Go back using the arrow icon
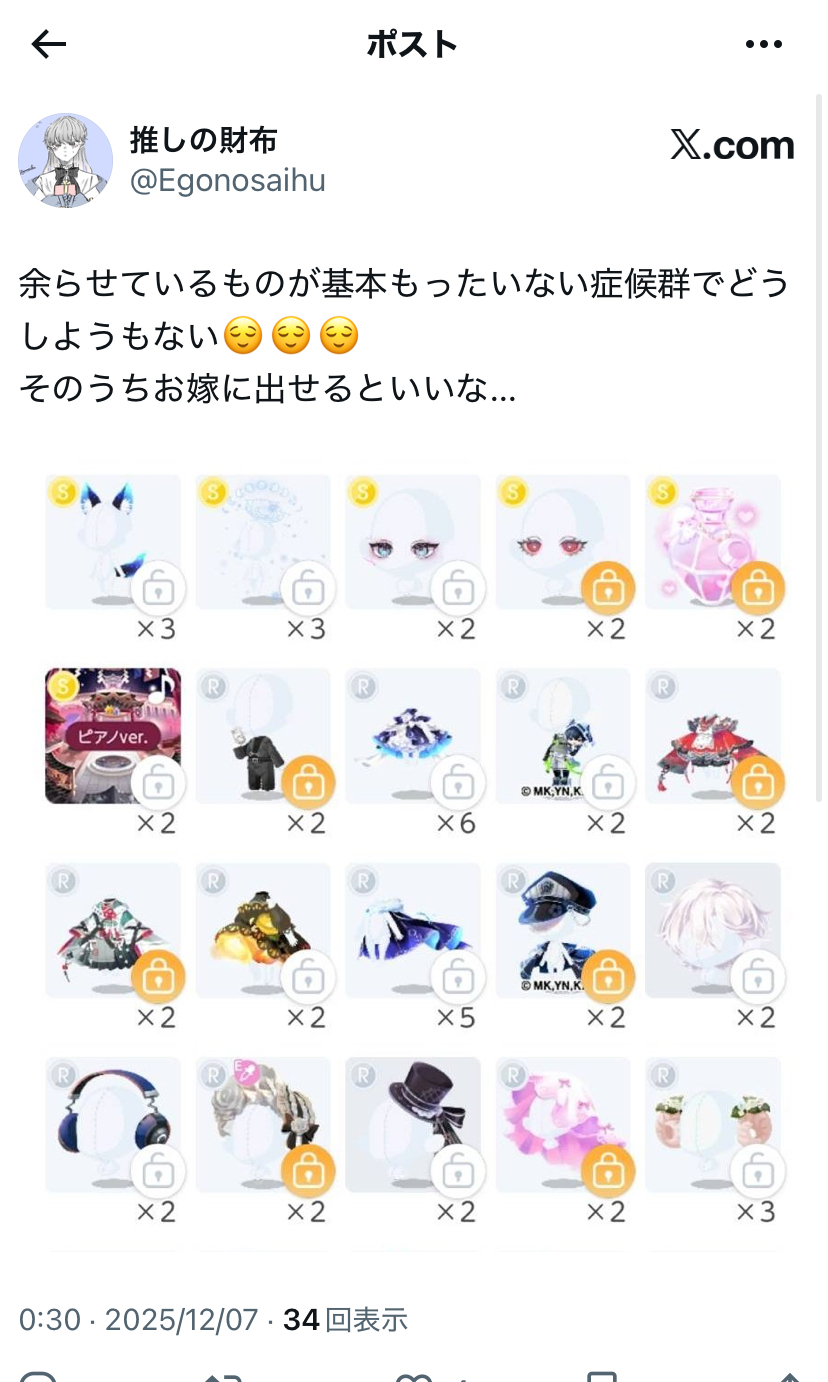 (x=48, y=44)
